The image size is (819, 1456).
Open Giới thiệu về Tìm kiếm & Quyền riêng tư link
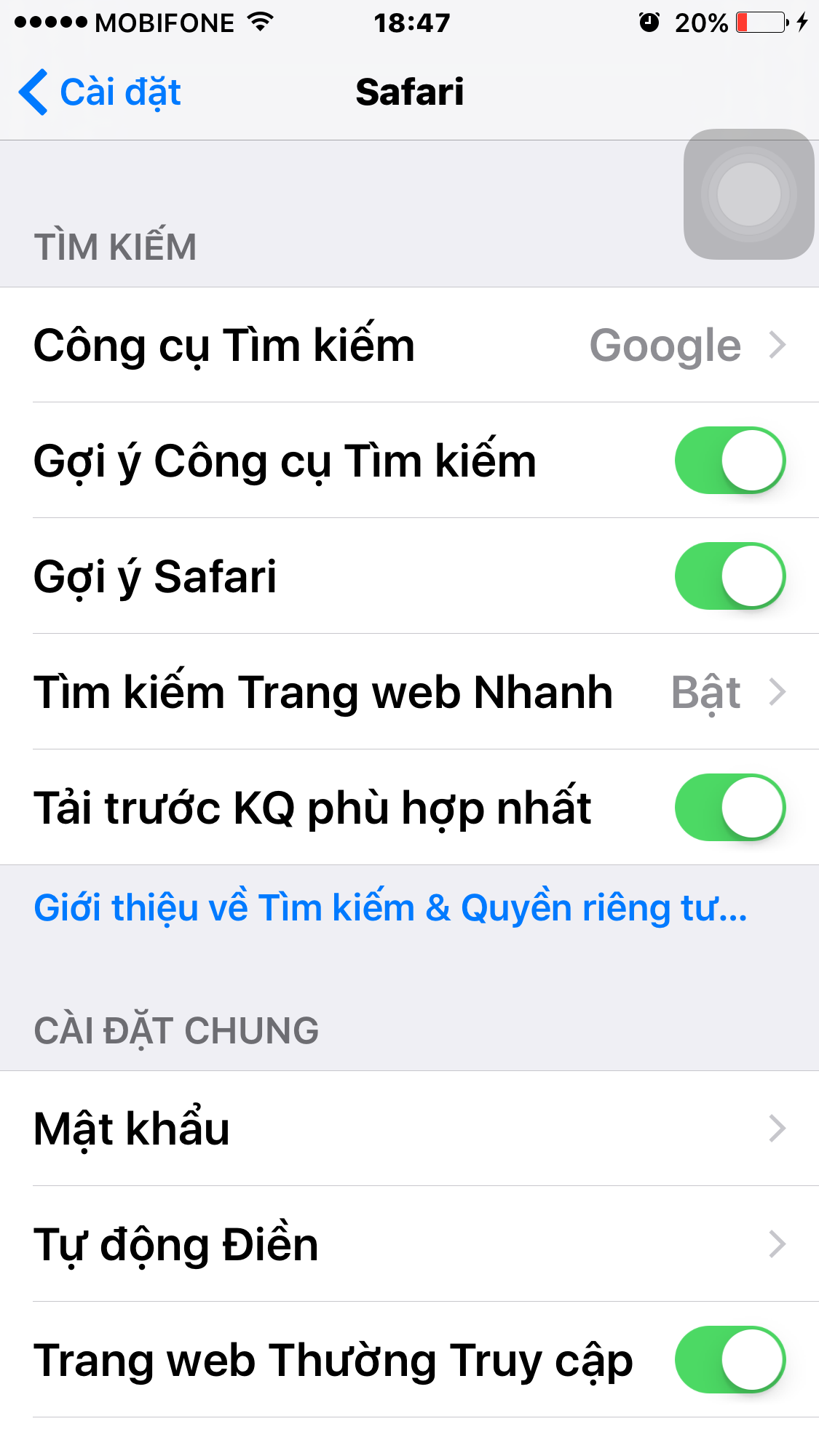coord(390,908)
